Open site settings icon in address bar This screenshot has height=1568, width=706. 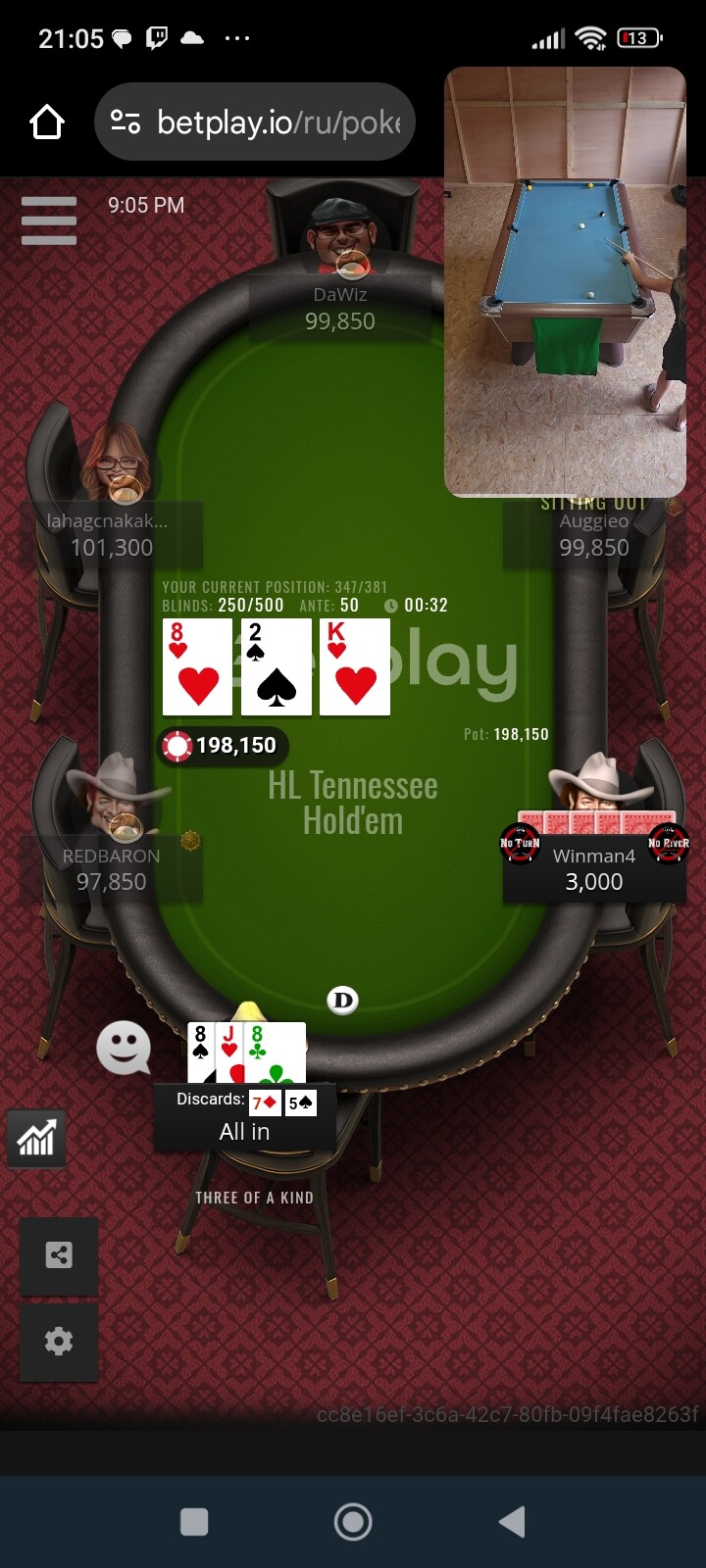[126, 122]
